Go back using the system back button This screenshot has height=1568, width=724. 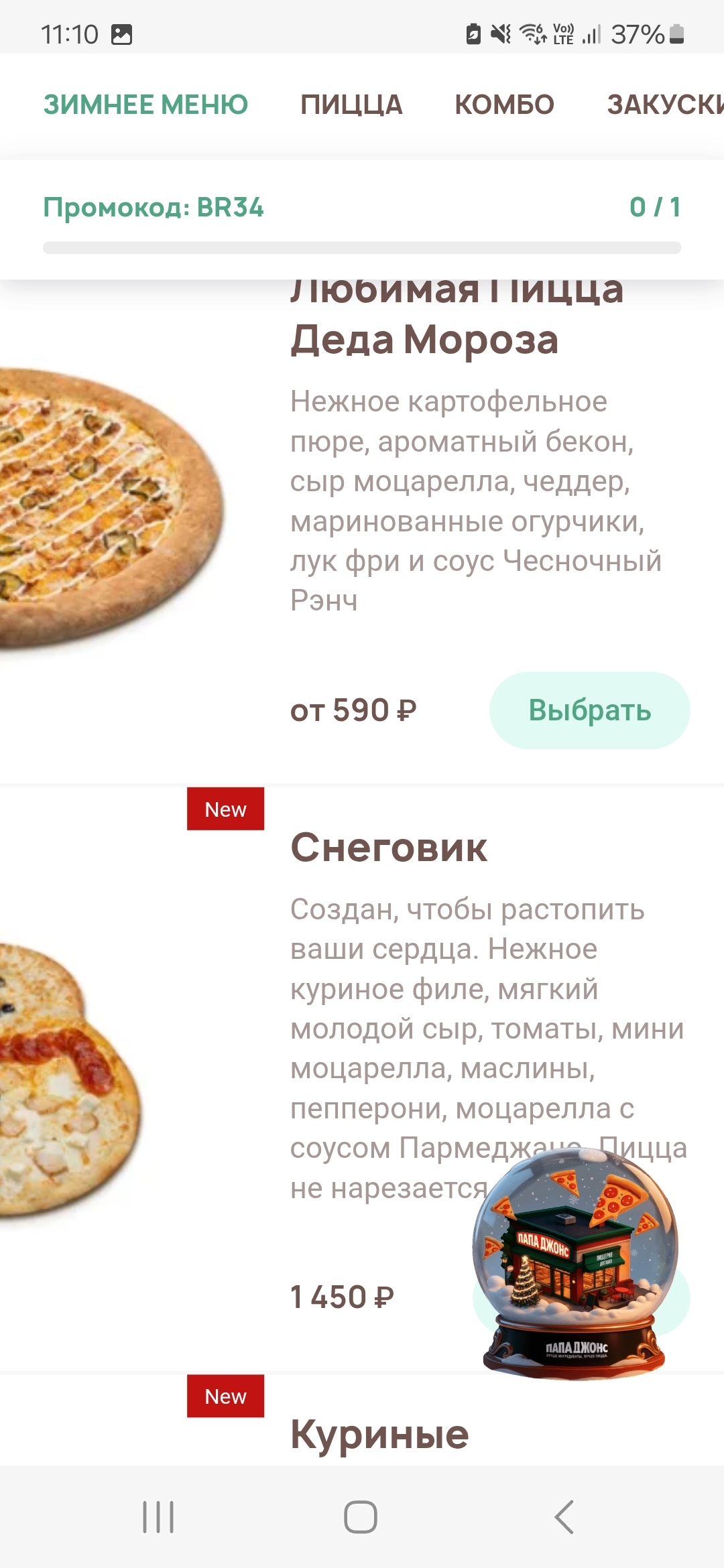coord(564,1516)
